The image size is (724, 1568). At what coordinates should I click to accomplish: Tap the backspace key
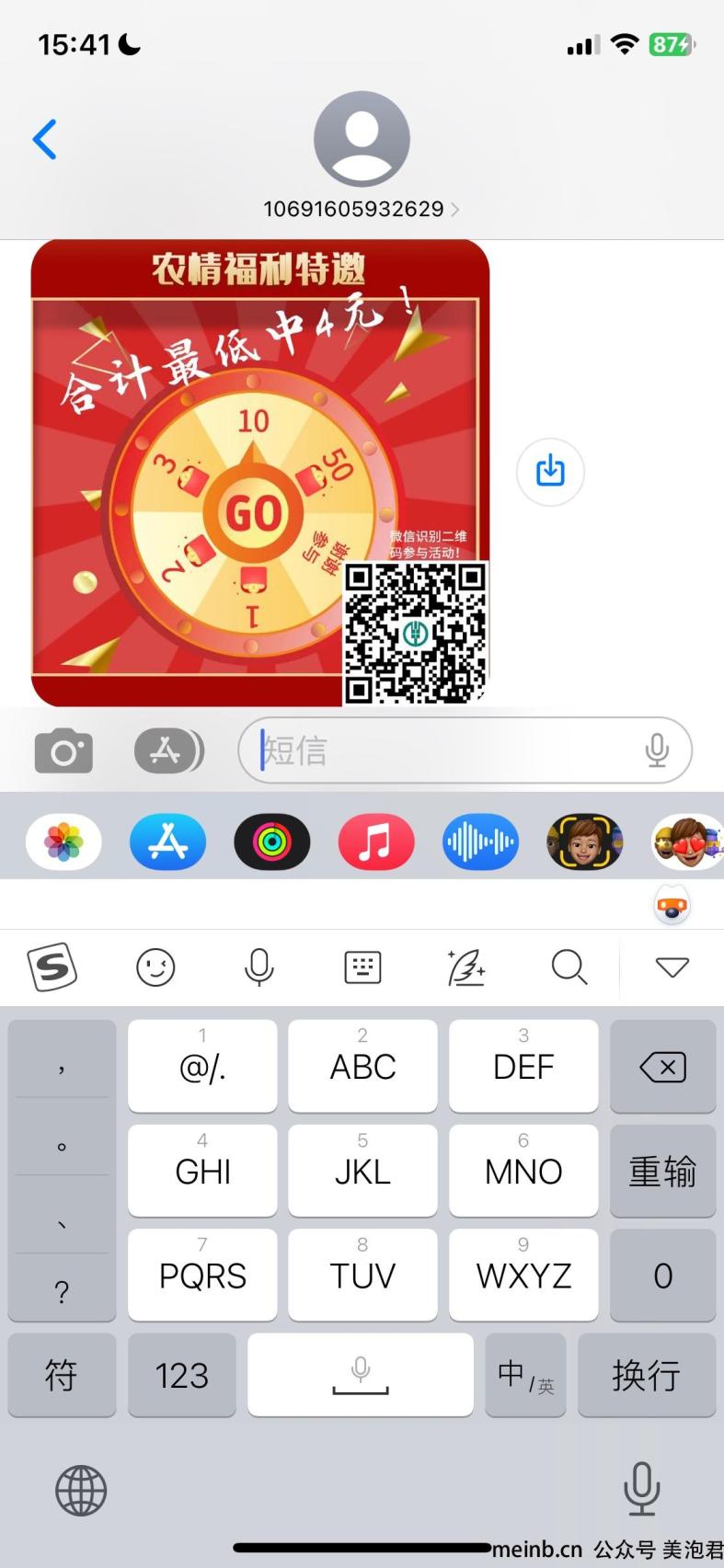(662, 1068)
